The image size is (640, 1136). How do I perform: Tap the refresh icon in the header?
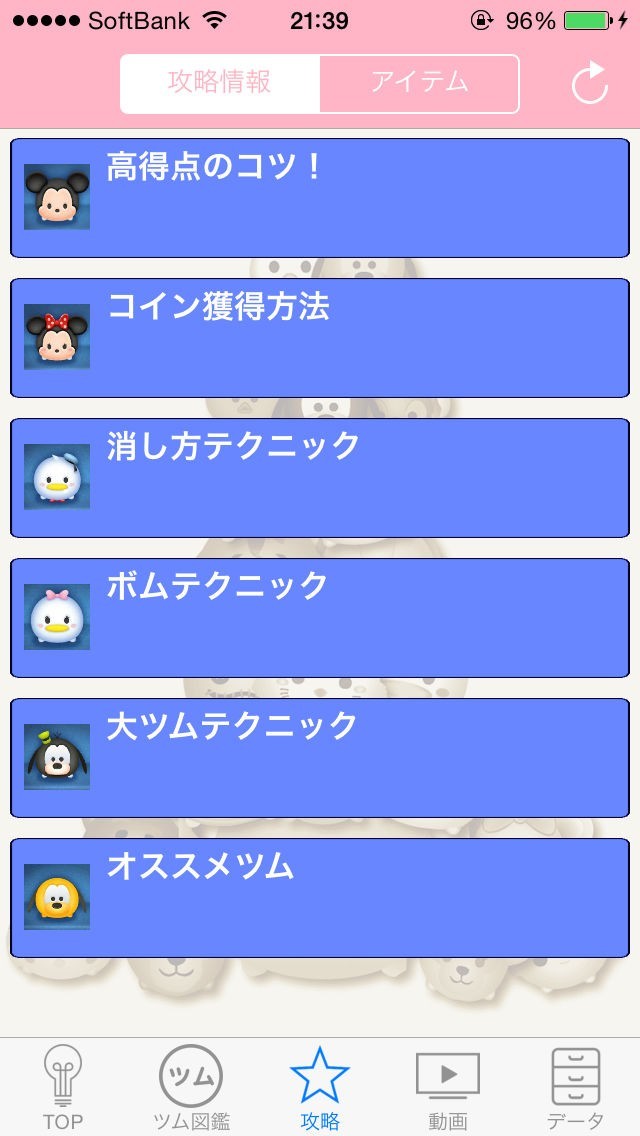point(590,84)
